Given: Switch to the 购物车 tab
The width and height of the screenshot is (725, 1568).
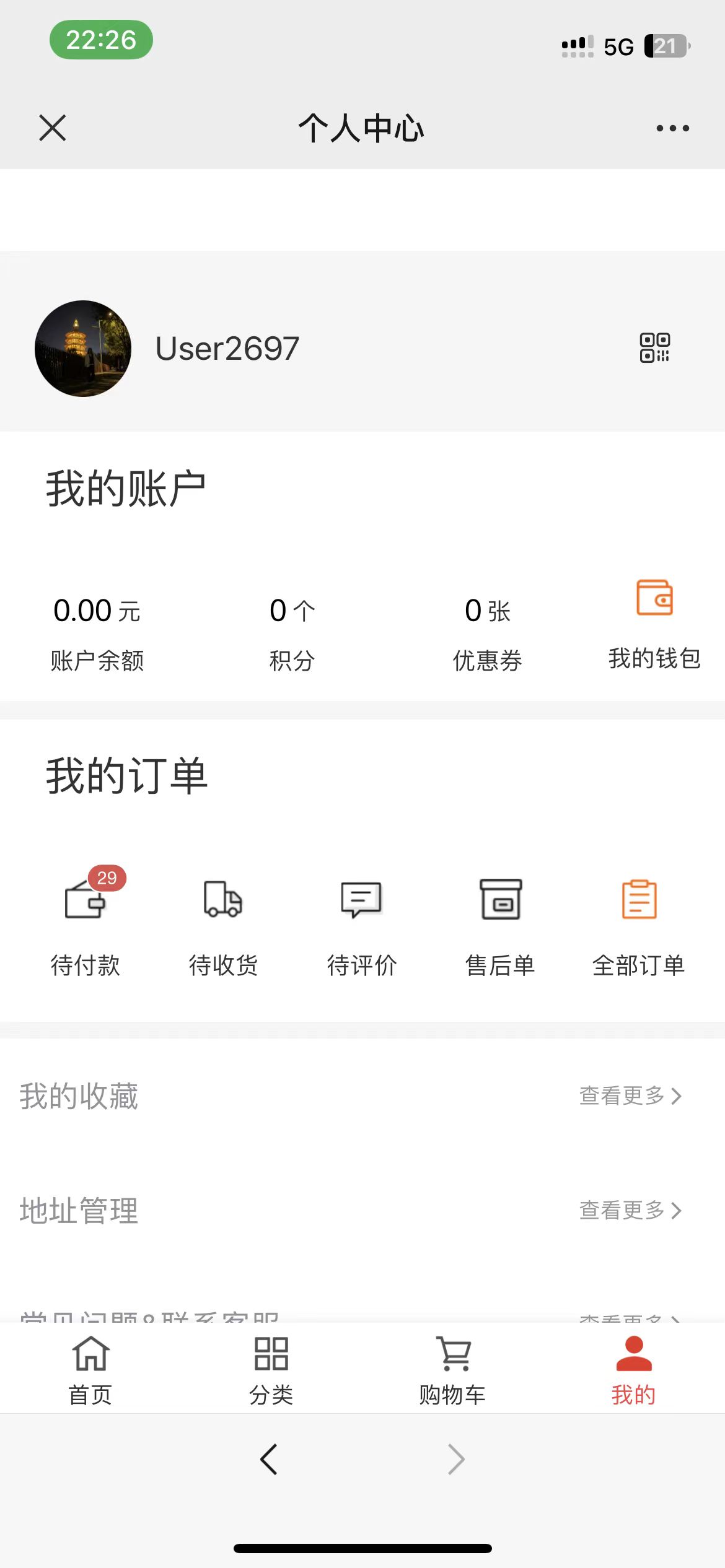Looking at the screenshot, I should click(452, 1370).
